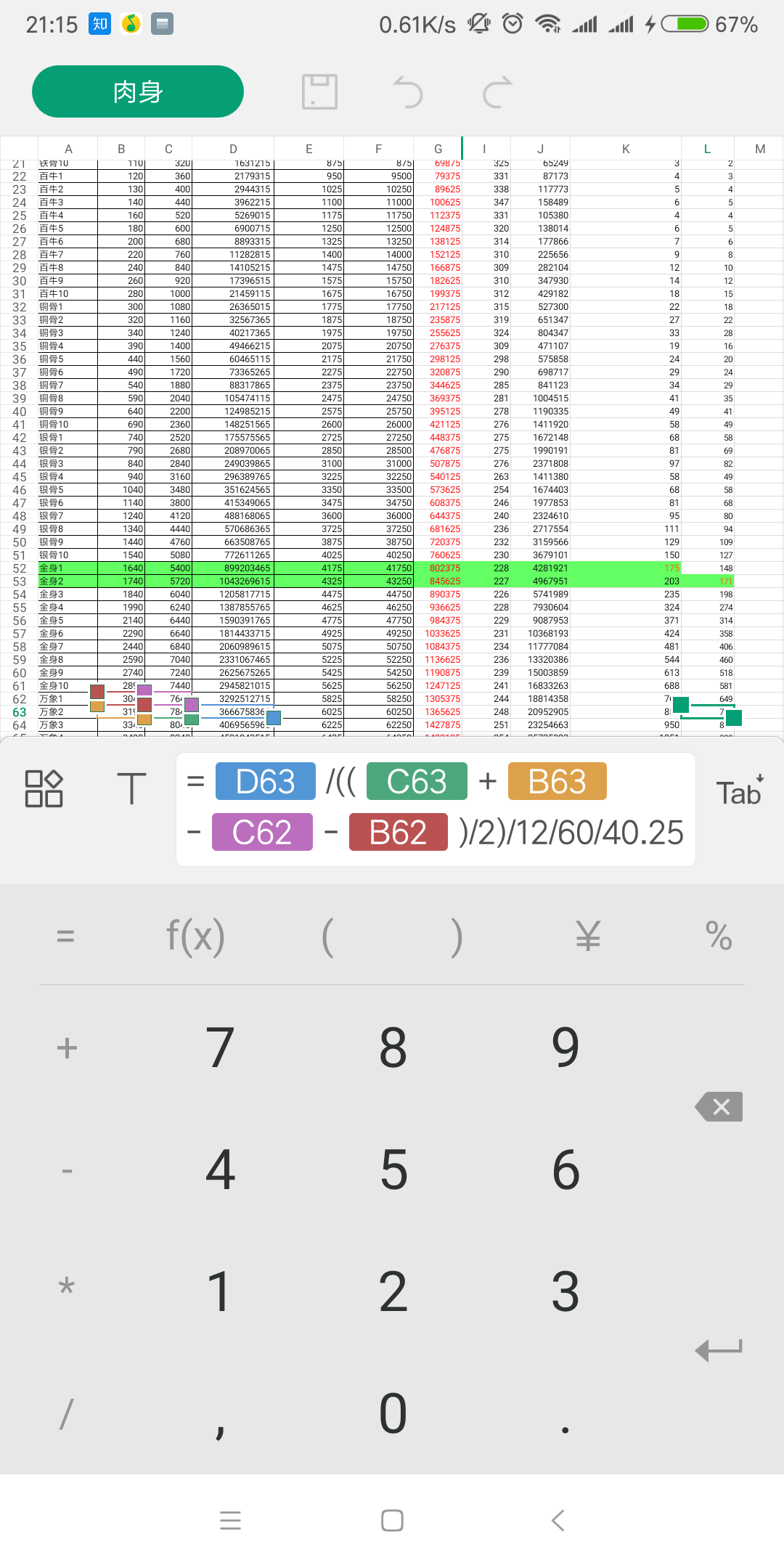Redo the last action
This screenshot has width=784, height=1568.
pos(498,93)
